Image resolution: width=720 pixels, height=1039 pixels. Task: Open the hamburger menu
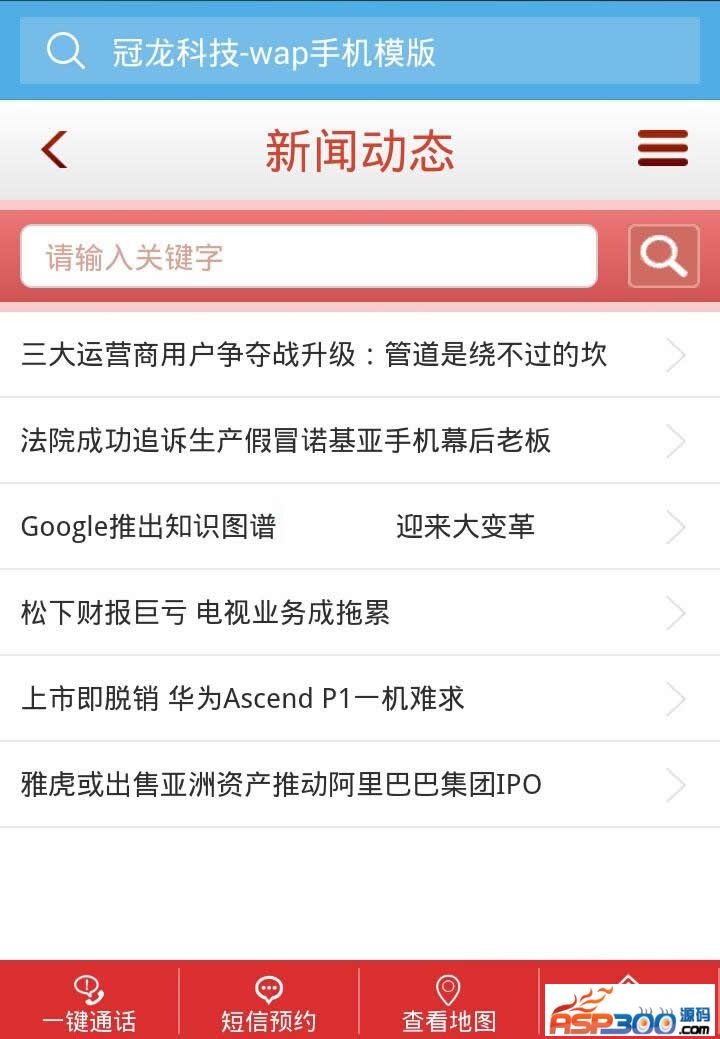(663, 149)
